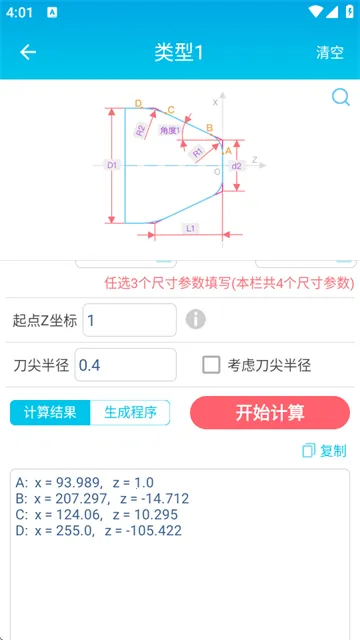
Task: Open the magnifier icon beside the diagram
Action: tap(340, 98)
